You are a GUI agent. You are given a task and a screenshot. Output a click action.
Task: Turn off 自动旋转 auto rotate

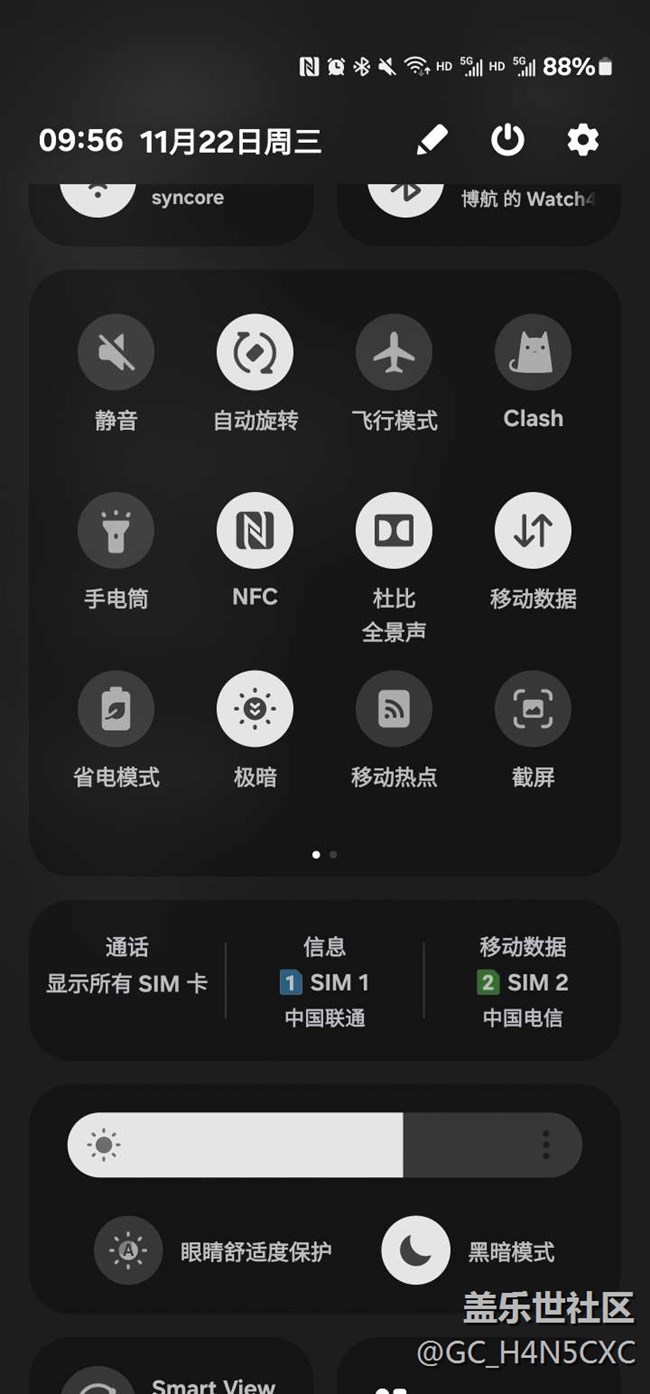coord(255,352)
